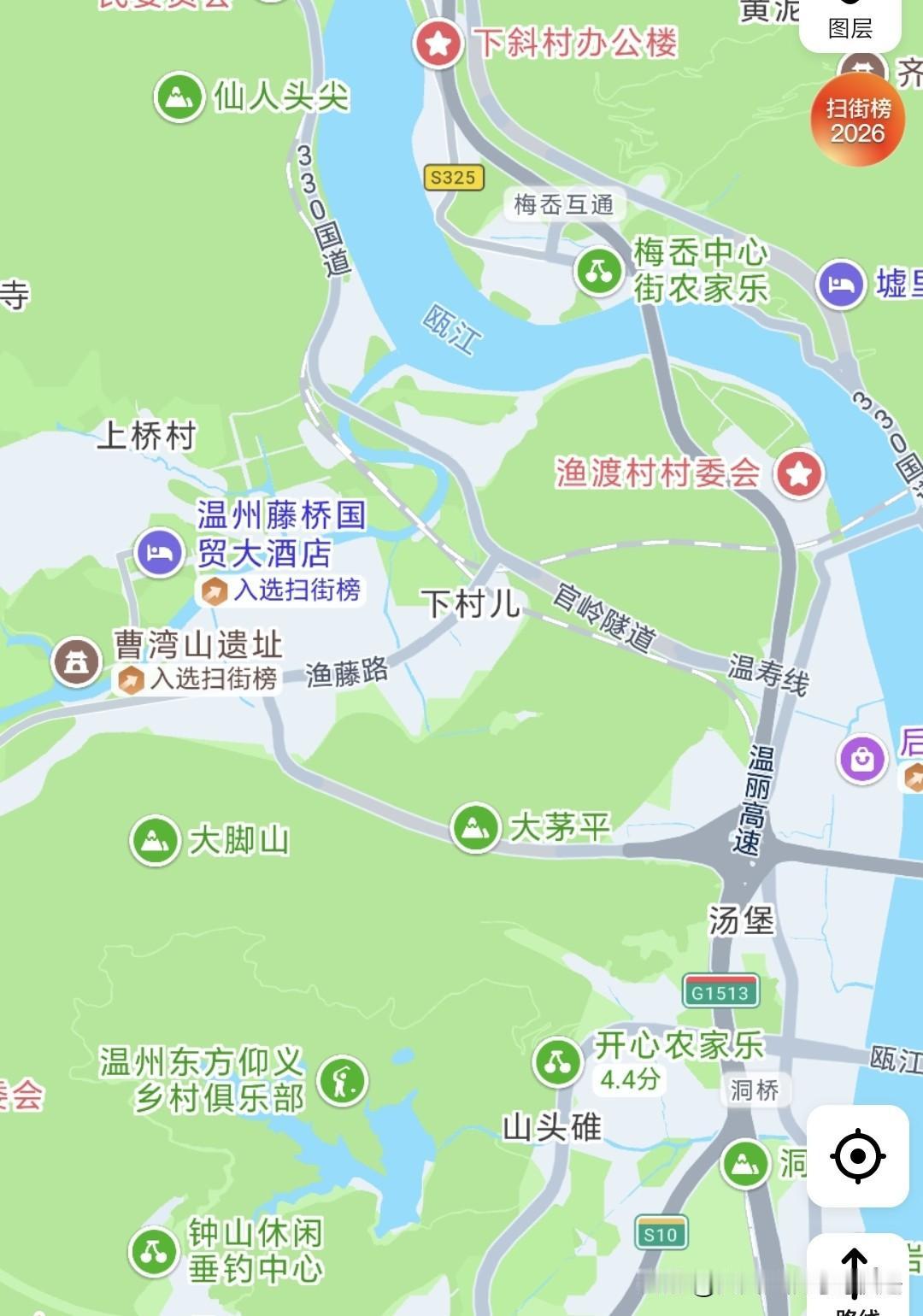
Task: Click the 下斜村办公楼 red star marker
Action: 439,41
